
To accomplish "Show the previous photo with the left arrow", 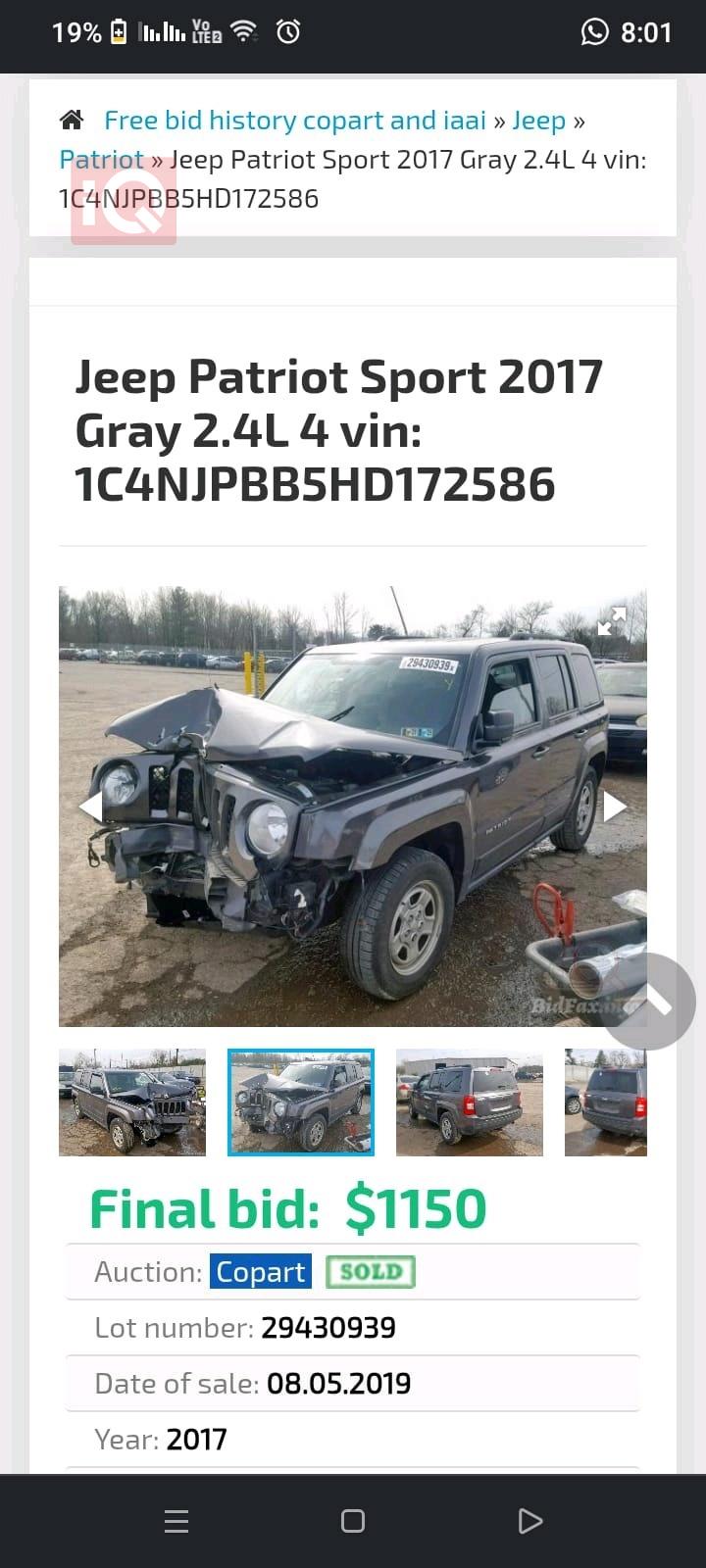I will (x=90, y=806).
